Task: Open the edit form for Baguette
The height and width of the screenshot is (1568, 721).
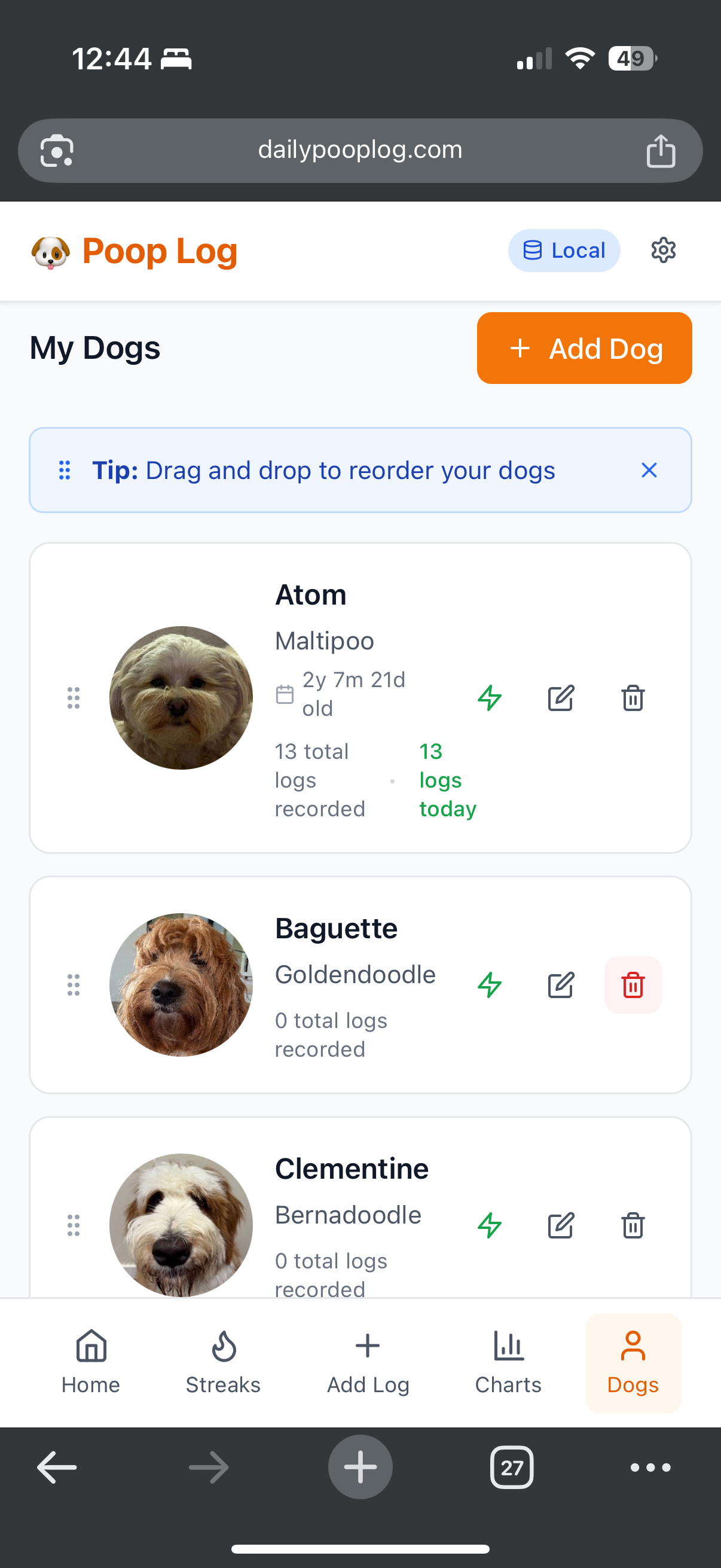Action: click(x=561, y=985)
